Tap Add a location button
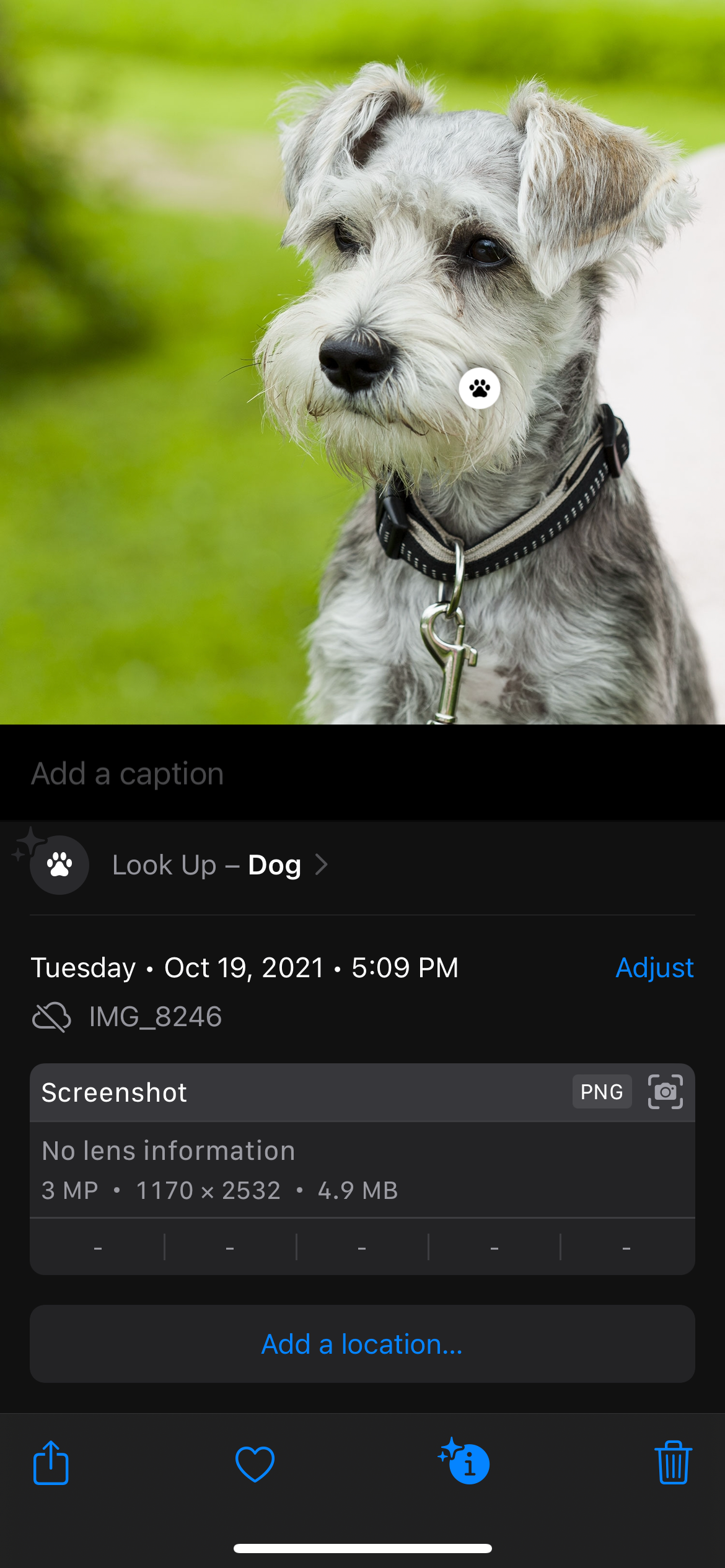The height and width of the screenshot is (1568, 725). [362, 1344]
